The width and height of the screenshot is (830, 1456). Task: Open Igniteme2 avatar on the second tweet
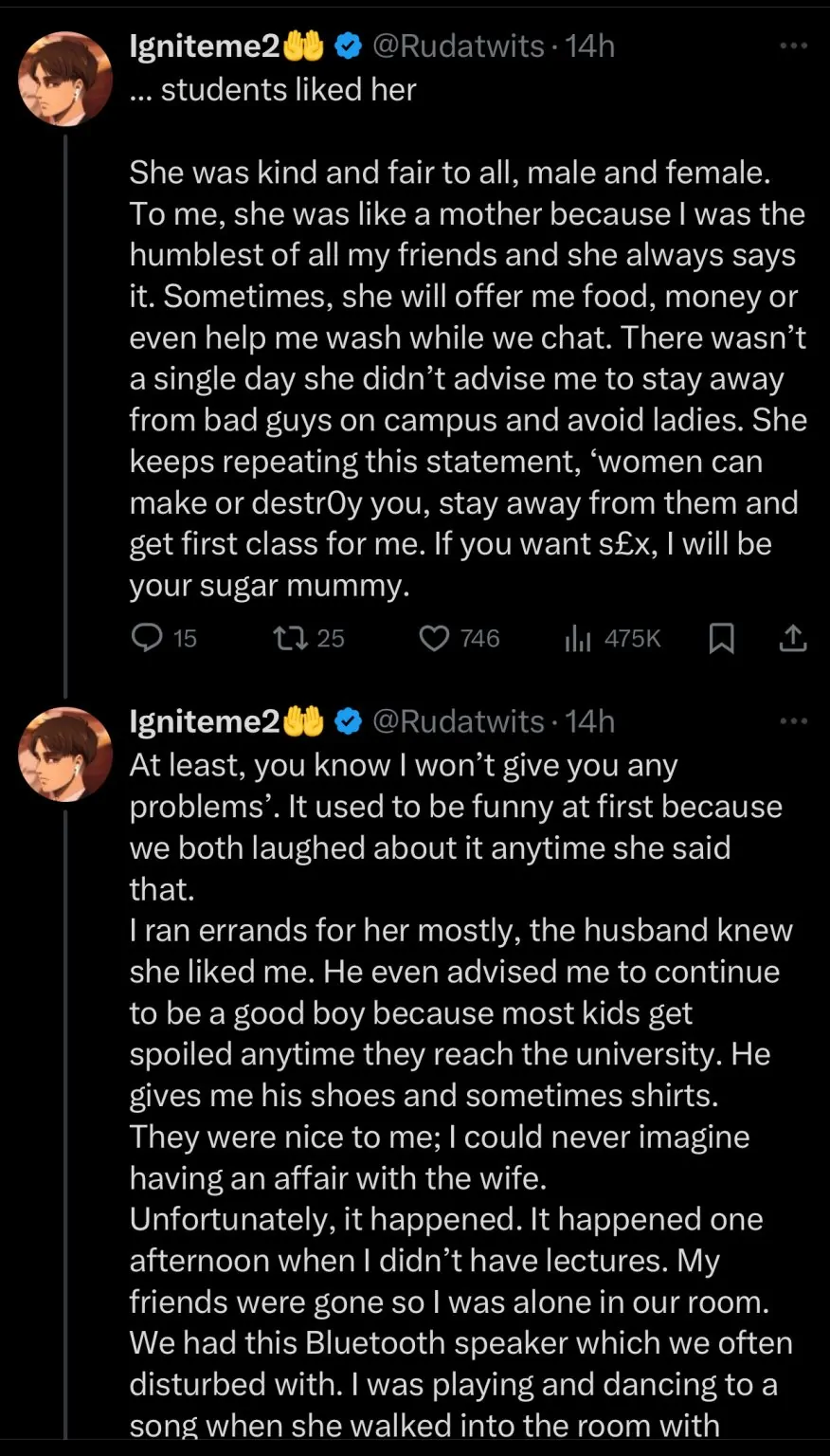[x=65, y=755]
